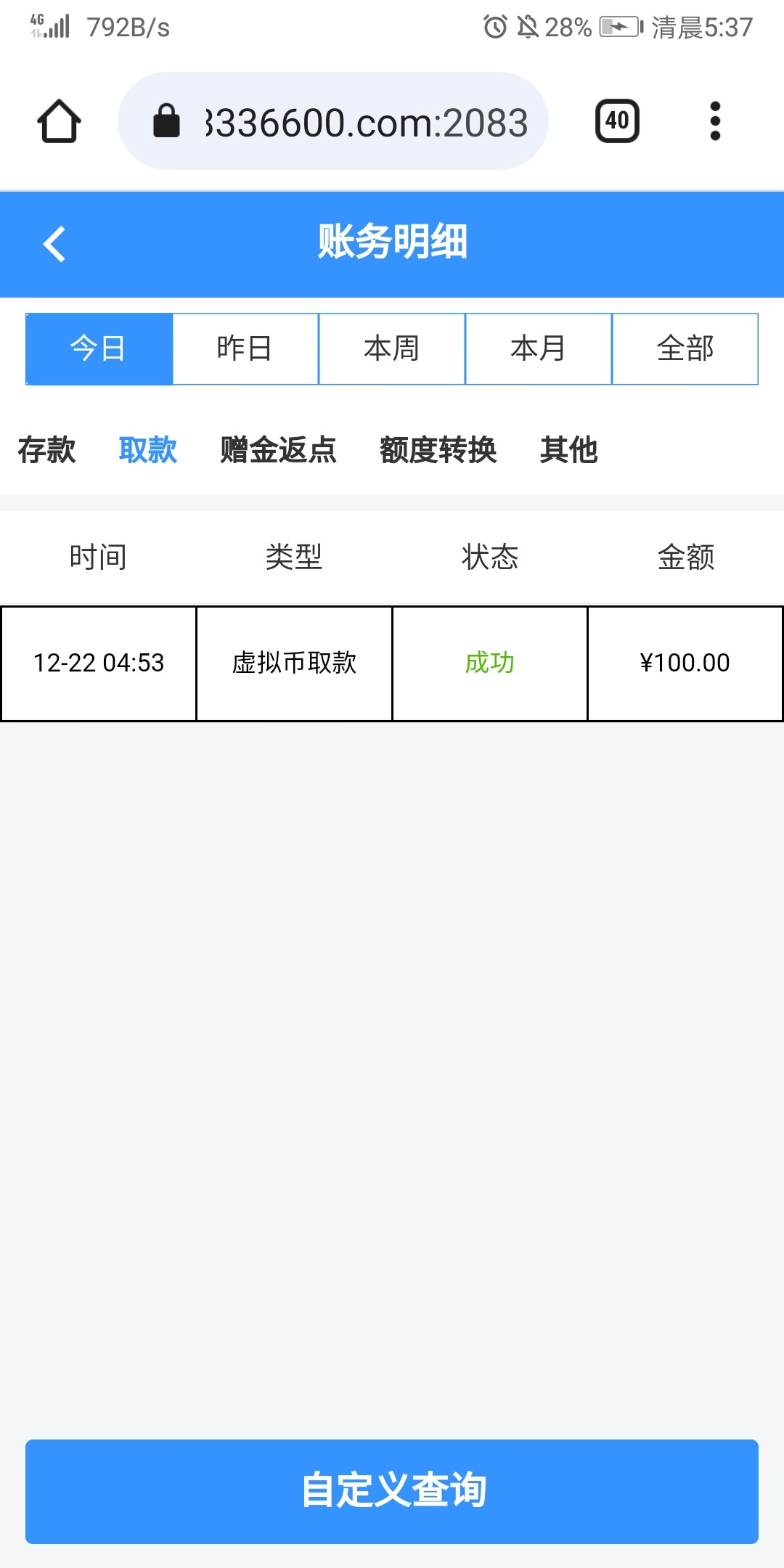Image resolution: width=784 pixels, height=1568 pixels.
Task: Click the back arrow next to 账务明细
Action: (x=54, y=245)
